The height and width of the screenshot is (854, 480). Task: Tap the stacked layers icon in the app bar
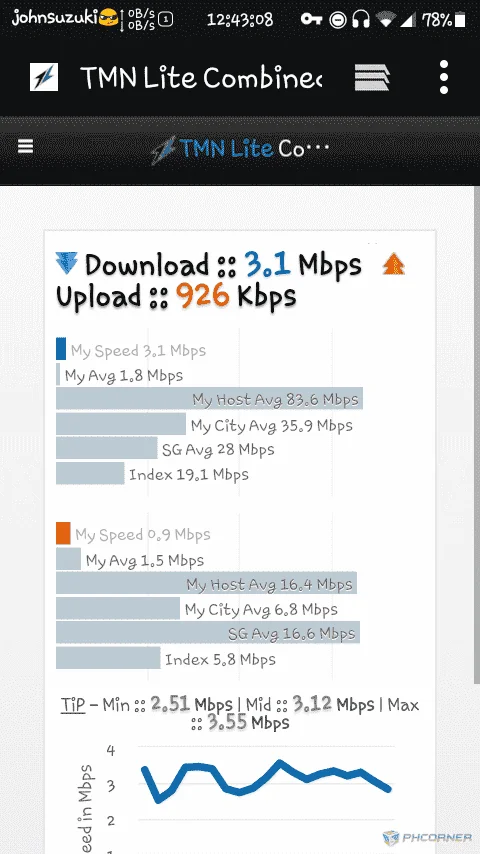tap(372, 77)
